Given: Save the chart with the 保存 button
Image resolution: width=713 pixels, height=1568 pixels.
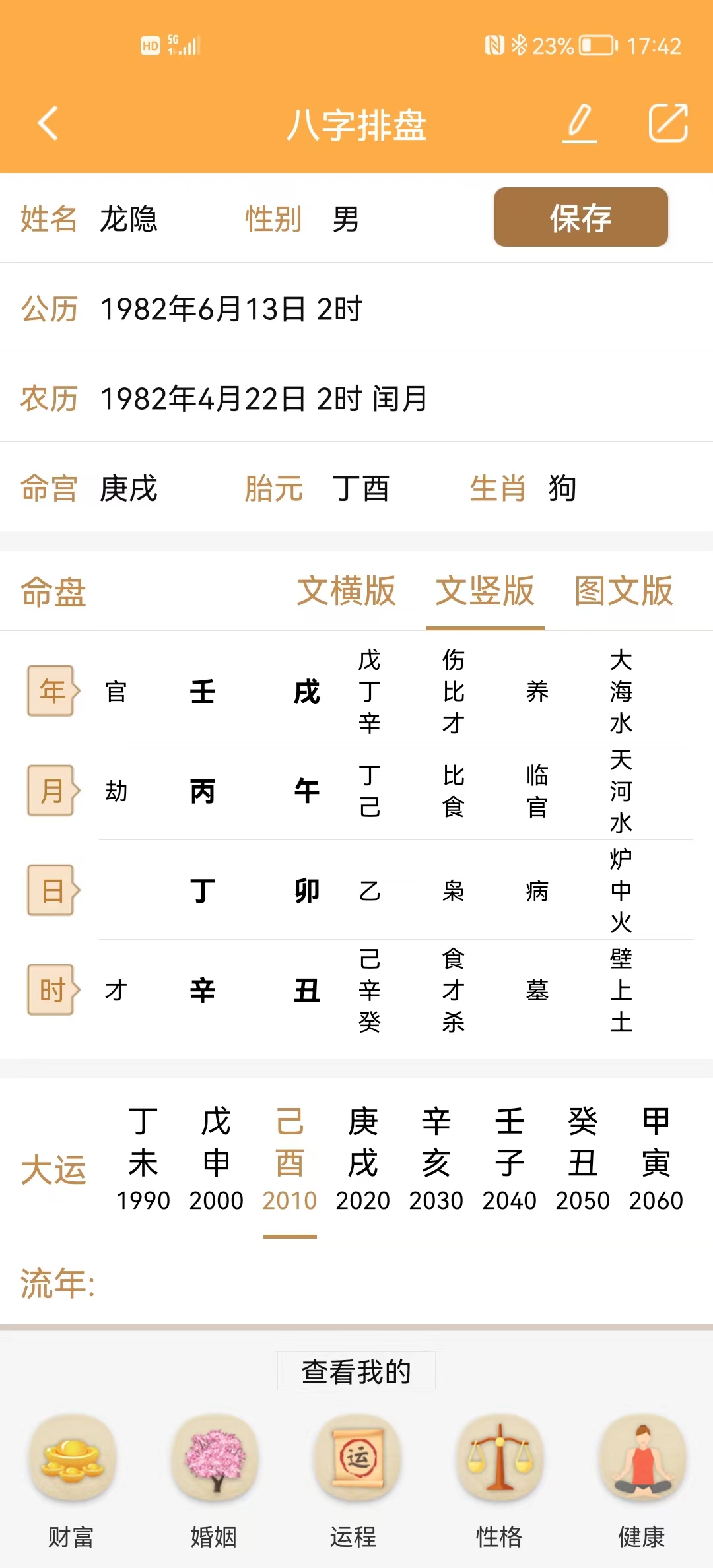Looking at the screenshot, I should click(x=581, y=217).
